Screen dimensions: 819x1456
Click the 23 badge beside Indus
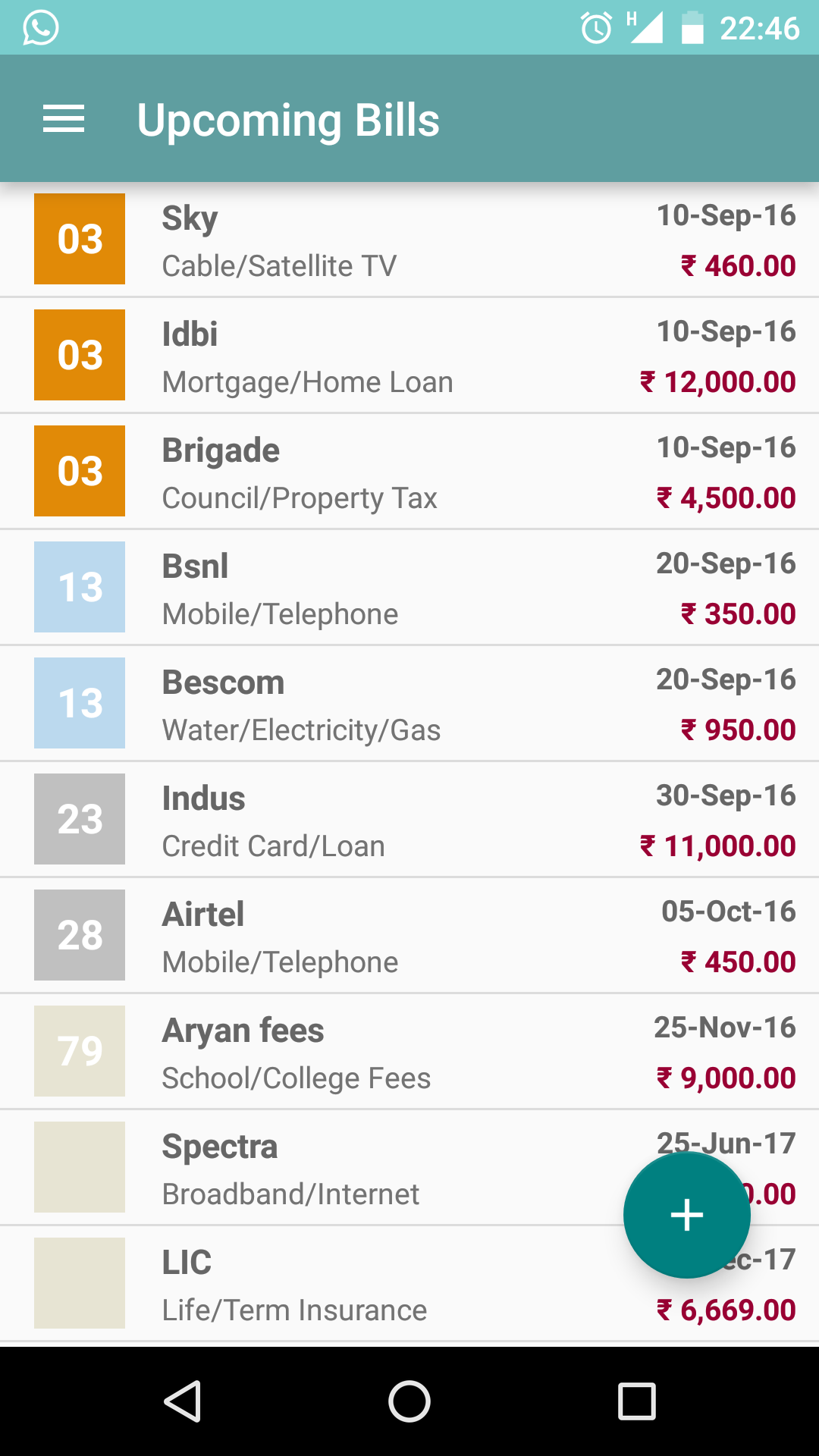click(x=79, y=818)
